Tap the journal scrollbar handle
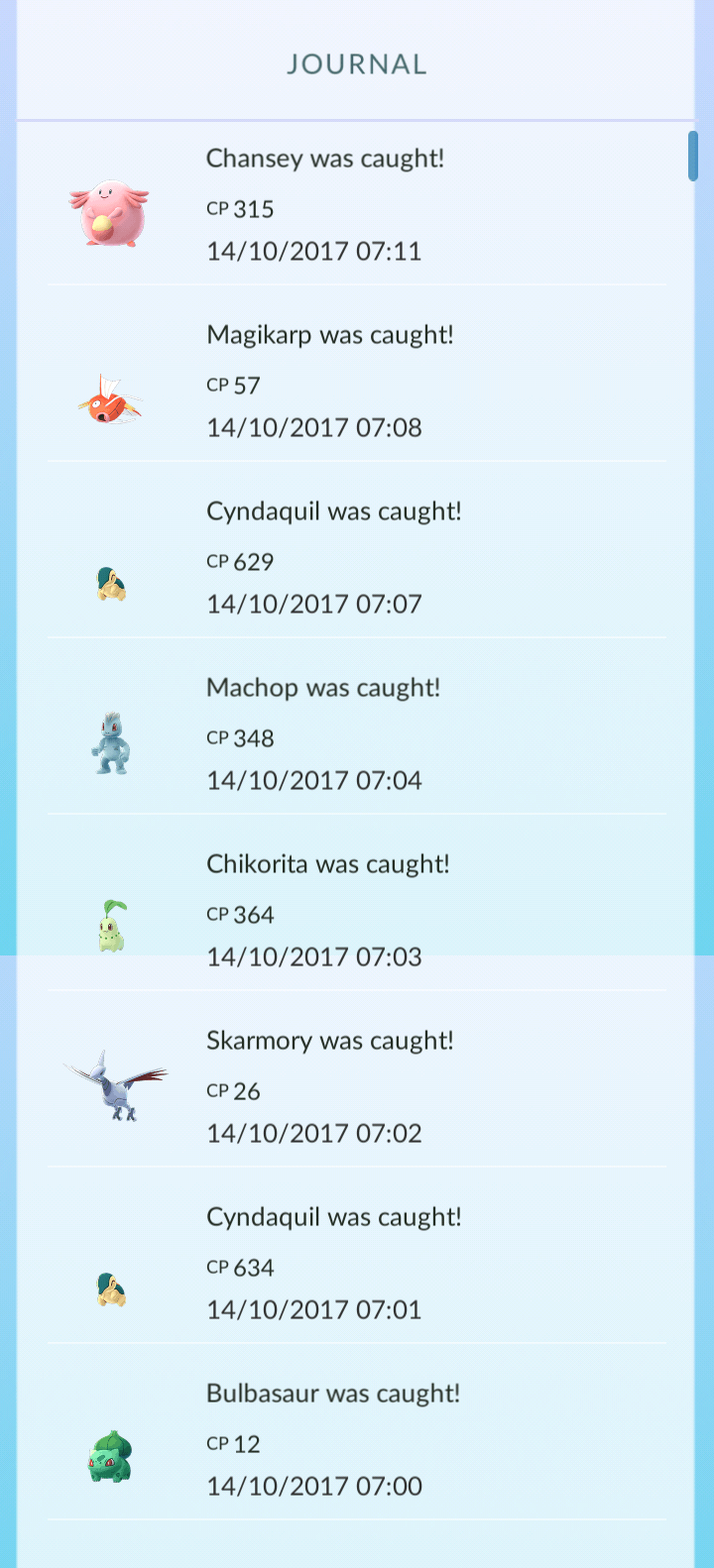This screenshot has width=714, height=1568. click(x=692, y=156)
